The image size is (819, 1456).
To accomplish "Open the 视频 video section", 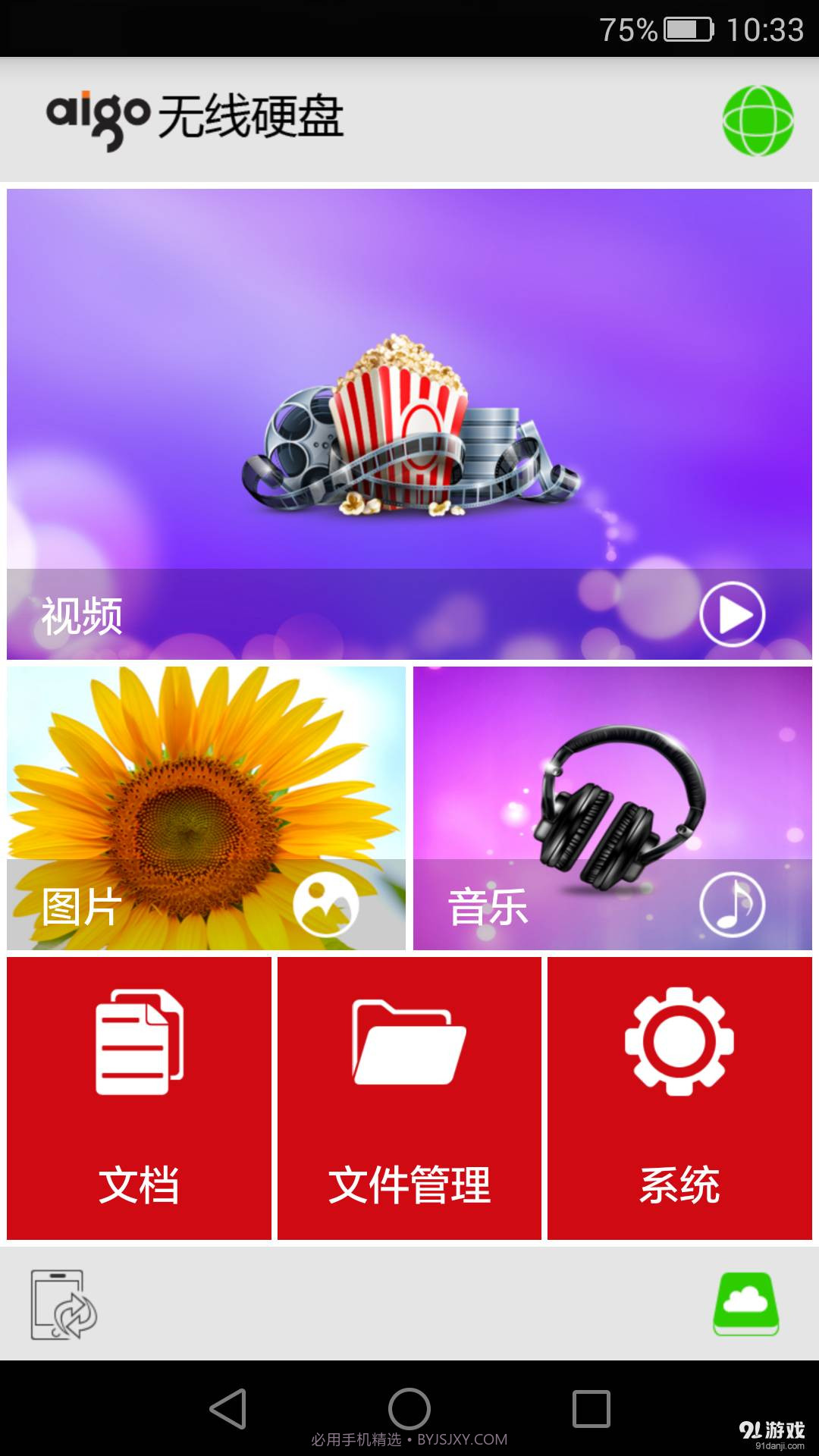I will coord(409,425).
